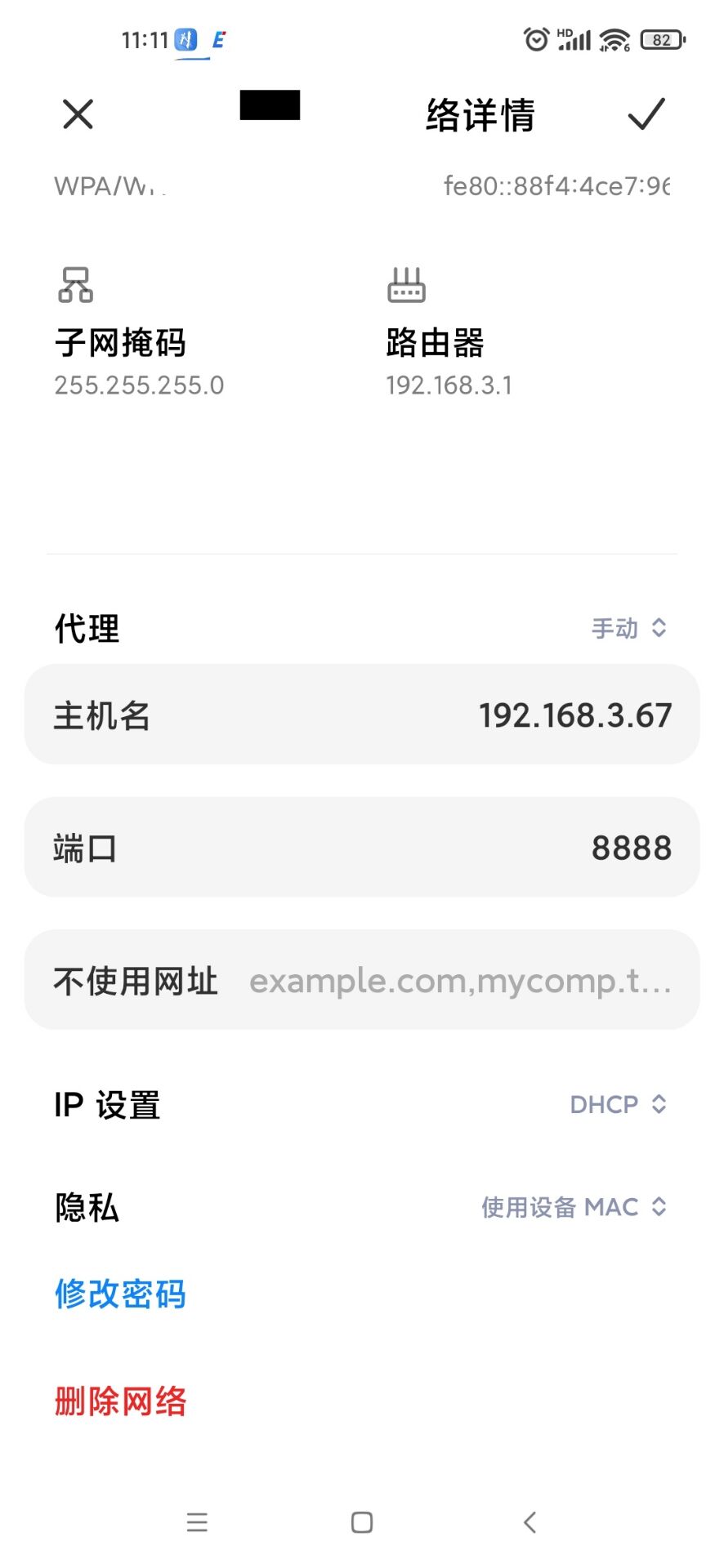Open the proxy mode dropdown set to 手动
This screenshot has height=1568, width=724.
[628, 628]
